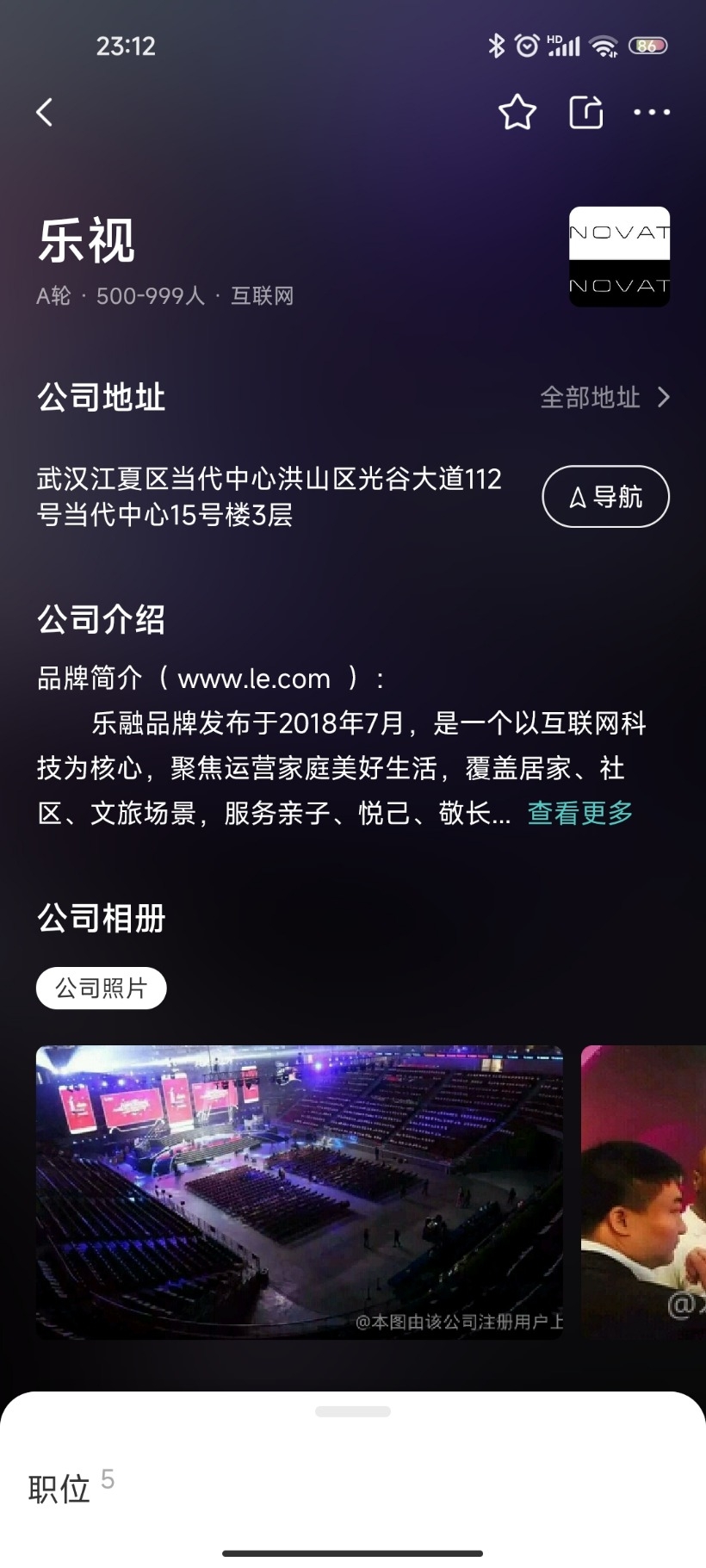This screenshot has width=706, height=1568.
Task: Open the share icon in the top bar
Action: [x=585, y=112]
